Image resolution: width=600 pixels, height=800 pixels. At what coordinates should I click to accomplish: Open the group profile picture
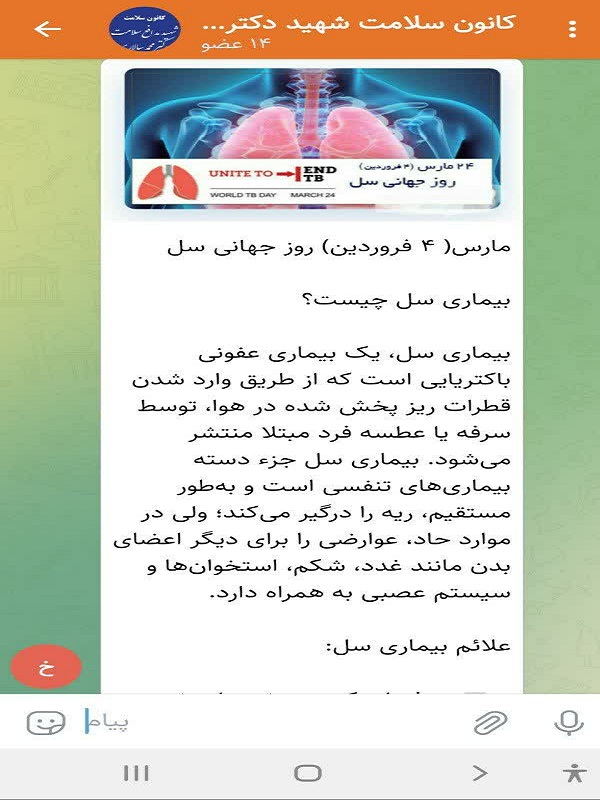click(x=144, y=30)
